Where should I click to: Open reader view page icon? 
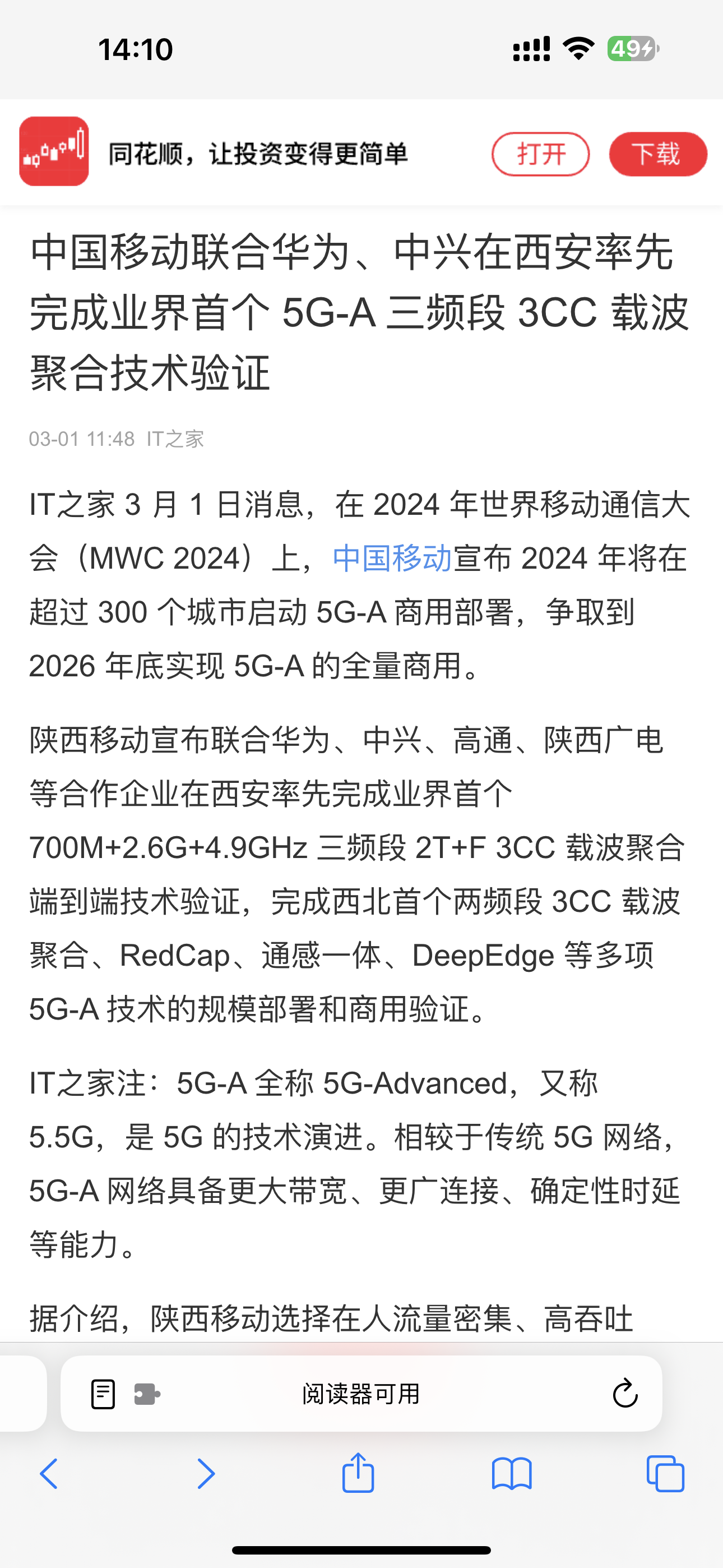point(103,1393)
